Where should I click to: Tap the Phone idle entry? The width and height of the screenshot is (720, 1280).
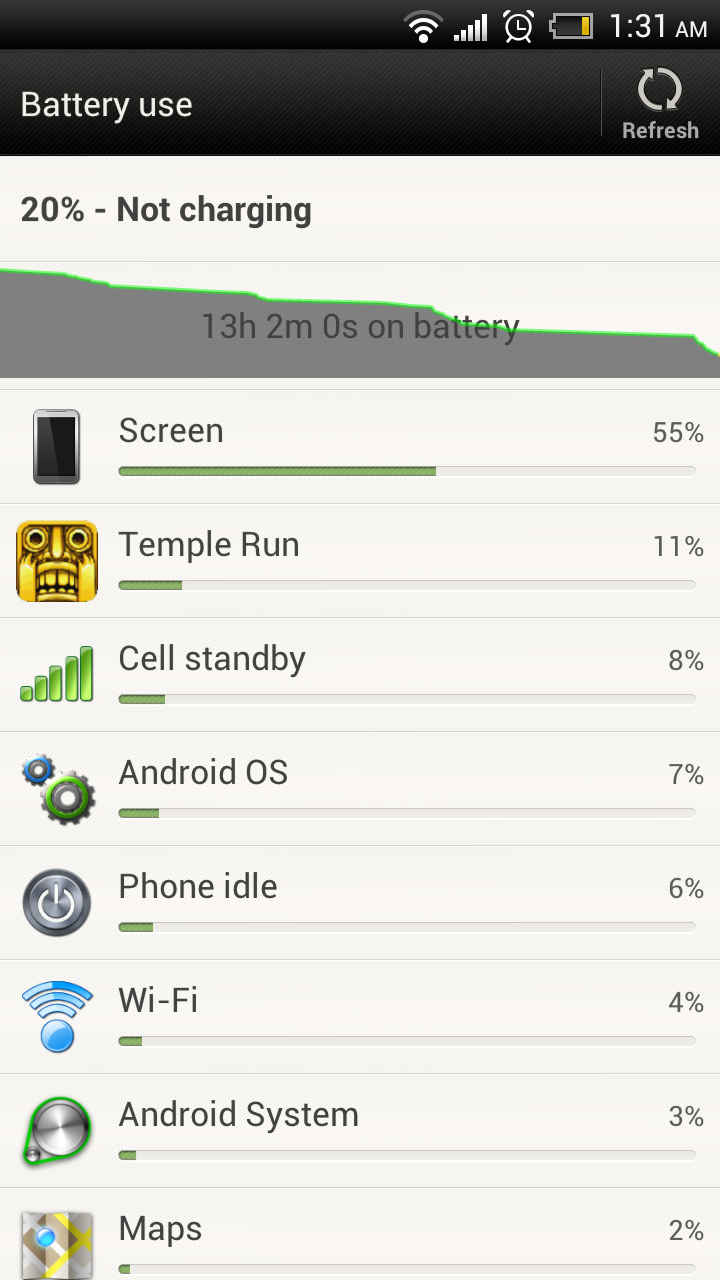coord(360,902)
